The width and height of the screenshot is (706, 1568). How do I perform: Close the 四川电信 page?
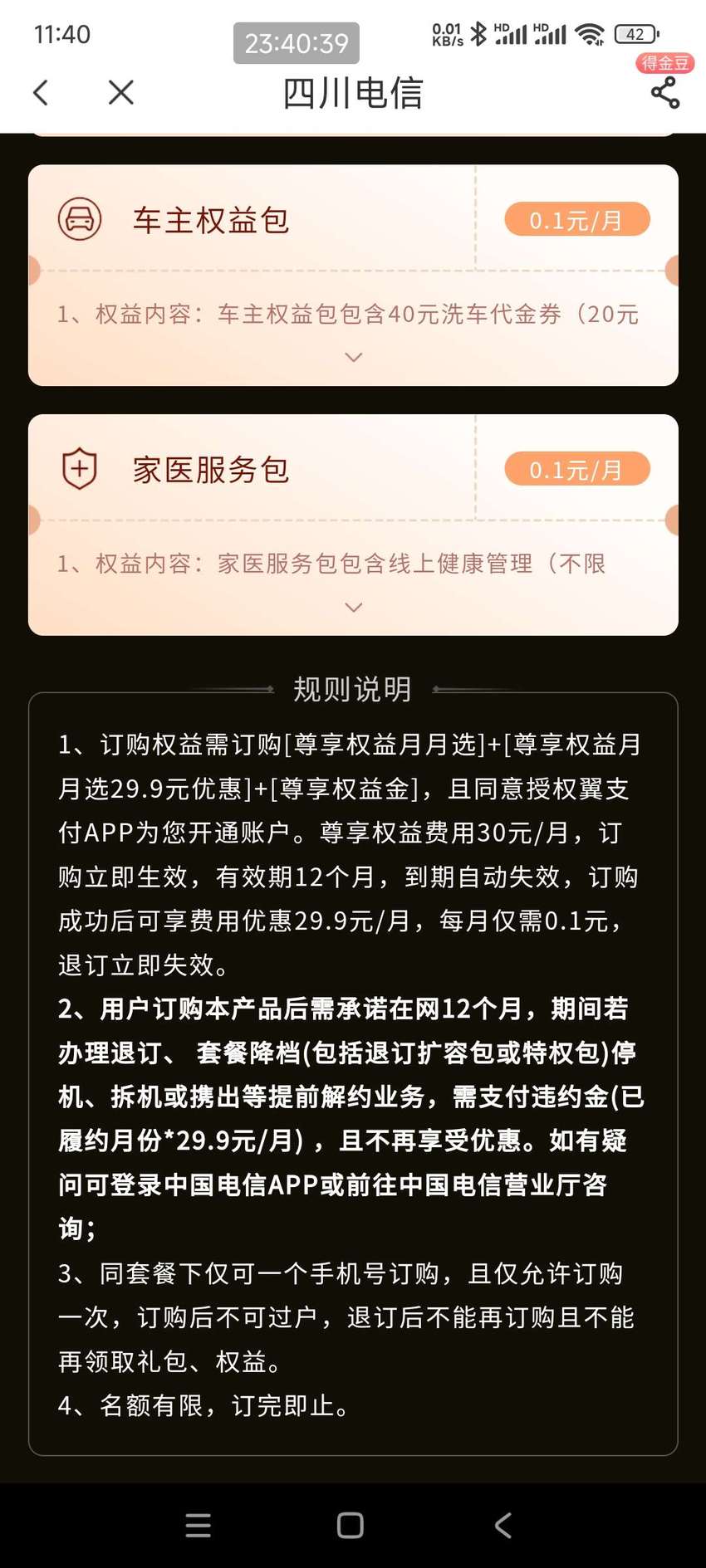[121, 92]
